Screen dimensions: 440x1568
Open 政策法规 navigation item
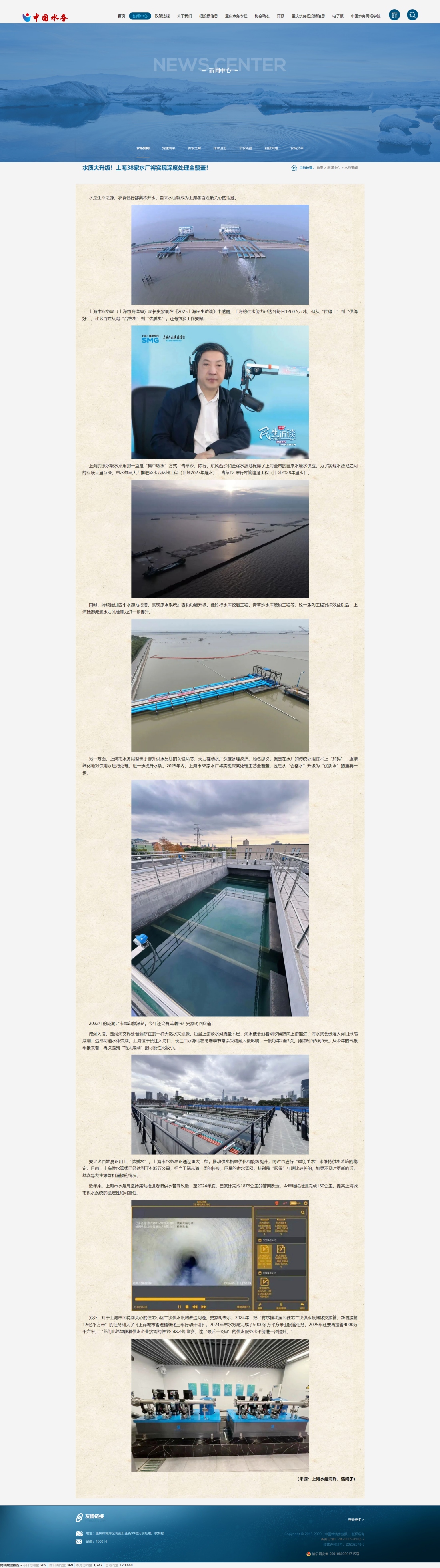click(x=162, y=16)
